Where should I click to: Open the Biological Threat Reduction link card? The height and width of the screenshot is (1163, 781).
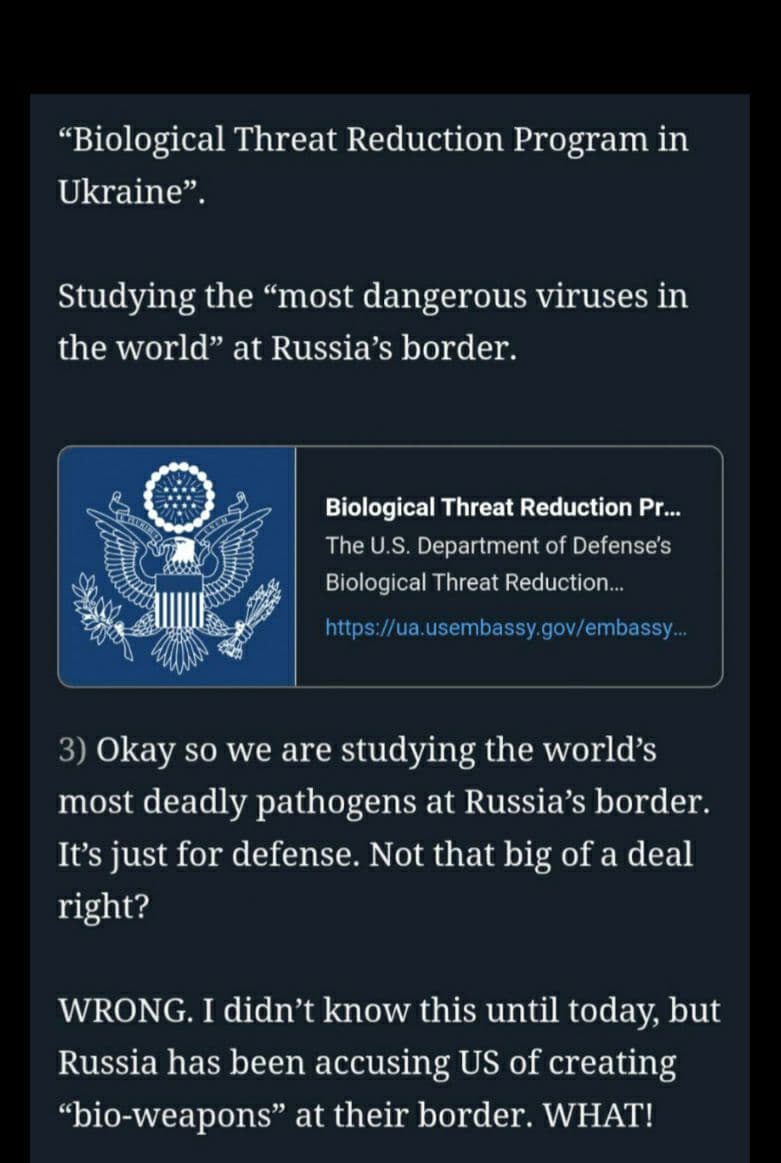click(x=390, y=566)
